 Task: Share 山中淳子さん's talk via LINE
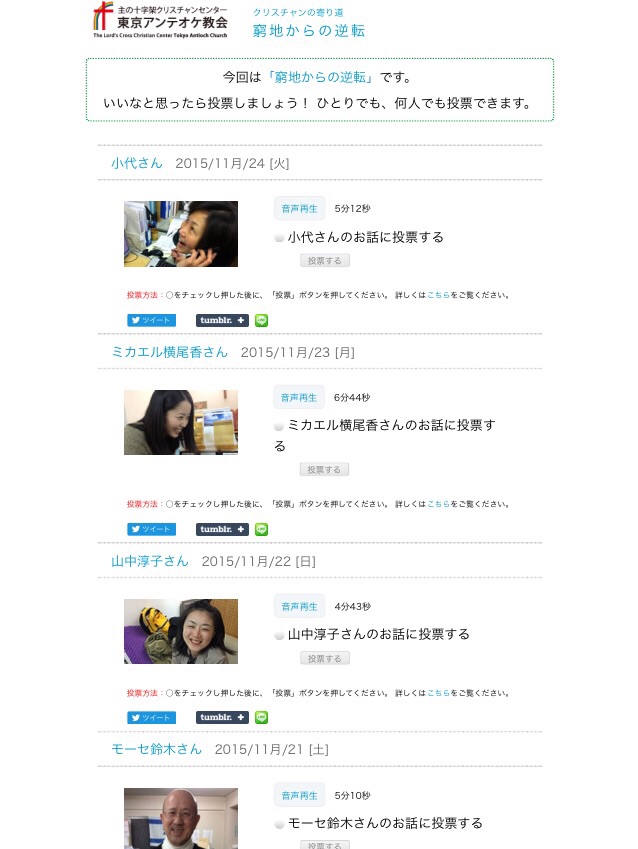pyautogui.click(x=262, y=717)
